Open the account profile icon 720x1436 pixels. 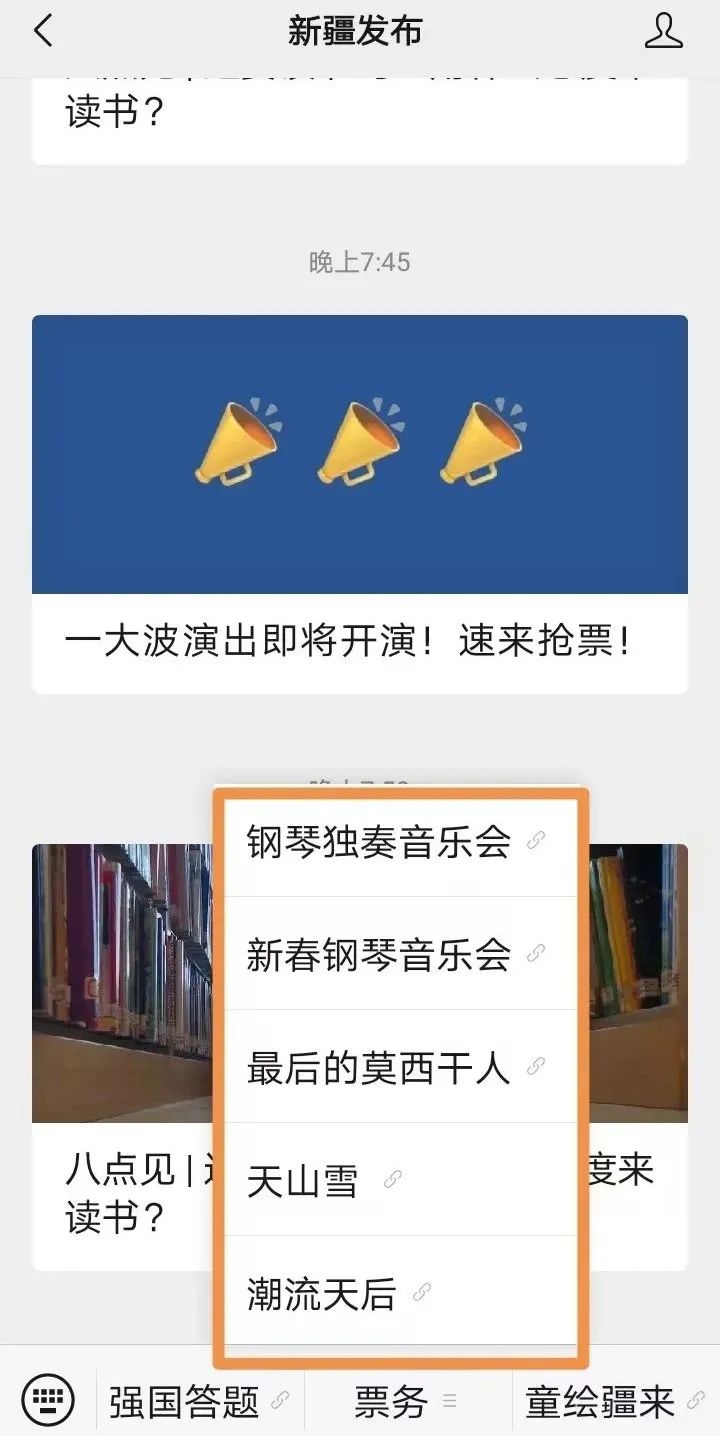[x=663, y=31]
